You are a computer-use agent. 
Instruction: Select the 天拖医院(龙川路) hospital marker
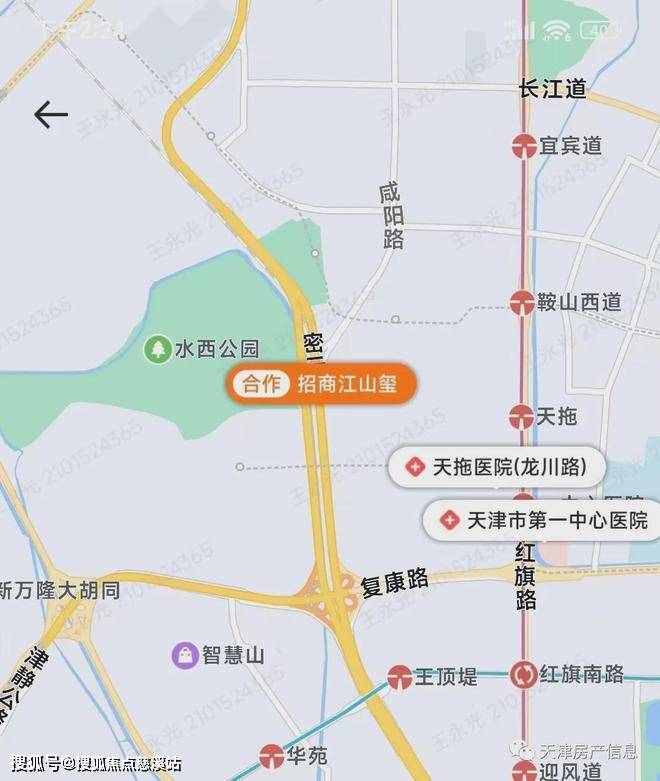tap(497, 467)
